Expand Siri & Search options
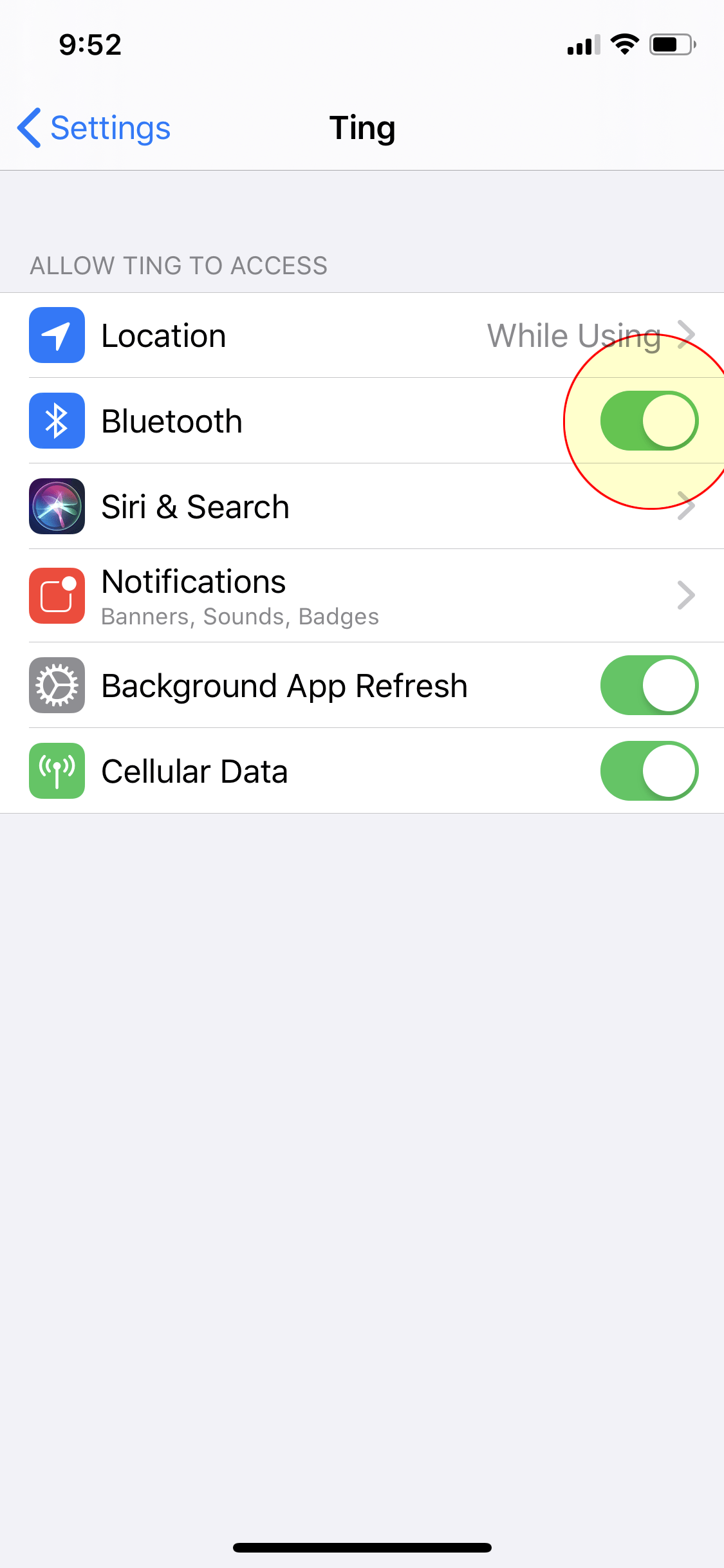 (360, 507)
